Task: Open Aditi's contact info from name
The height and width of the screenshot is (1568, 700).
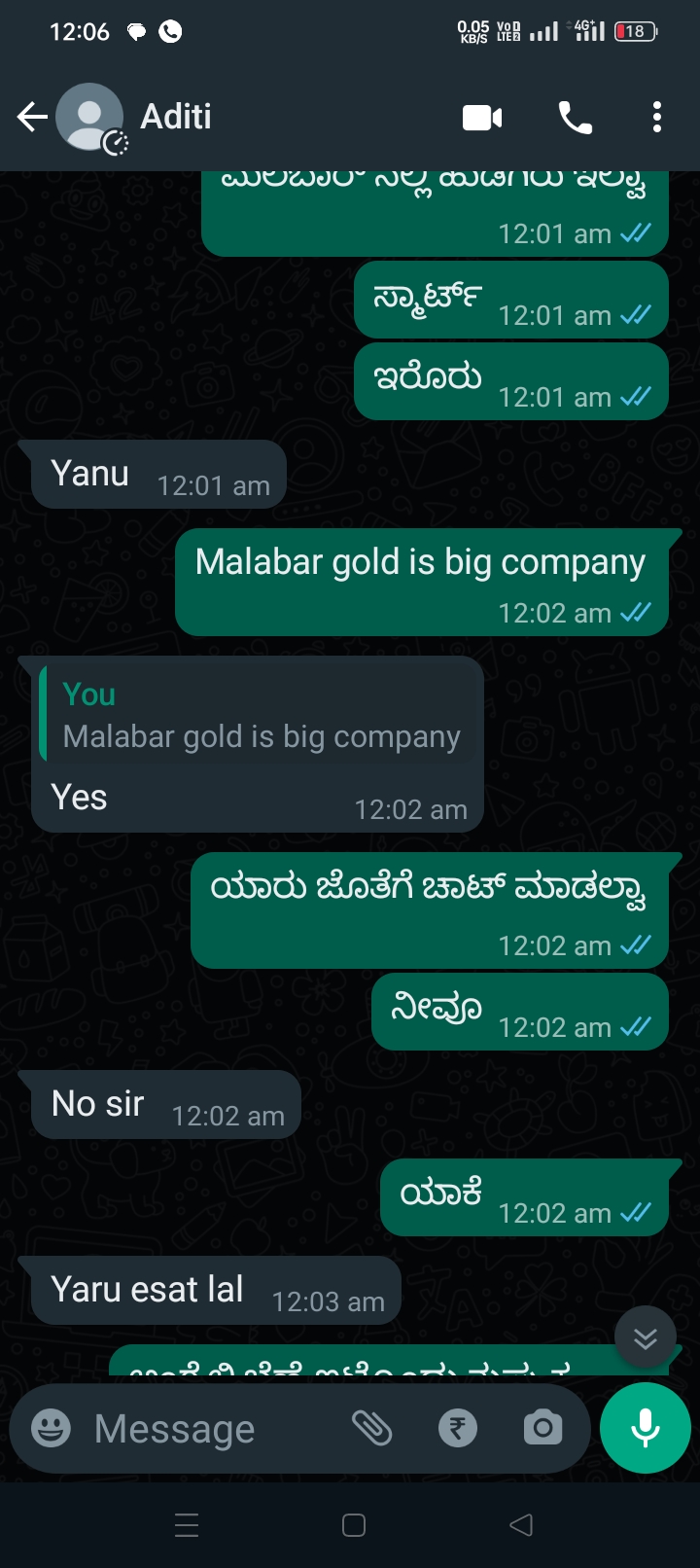Action: tap(176, 117)
